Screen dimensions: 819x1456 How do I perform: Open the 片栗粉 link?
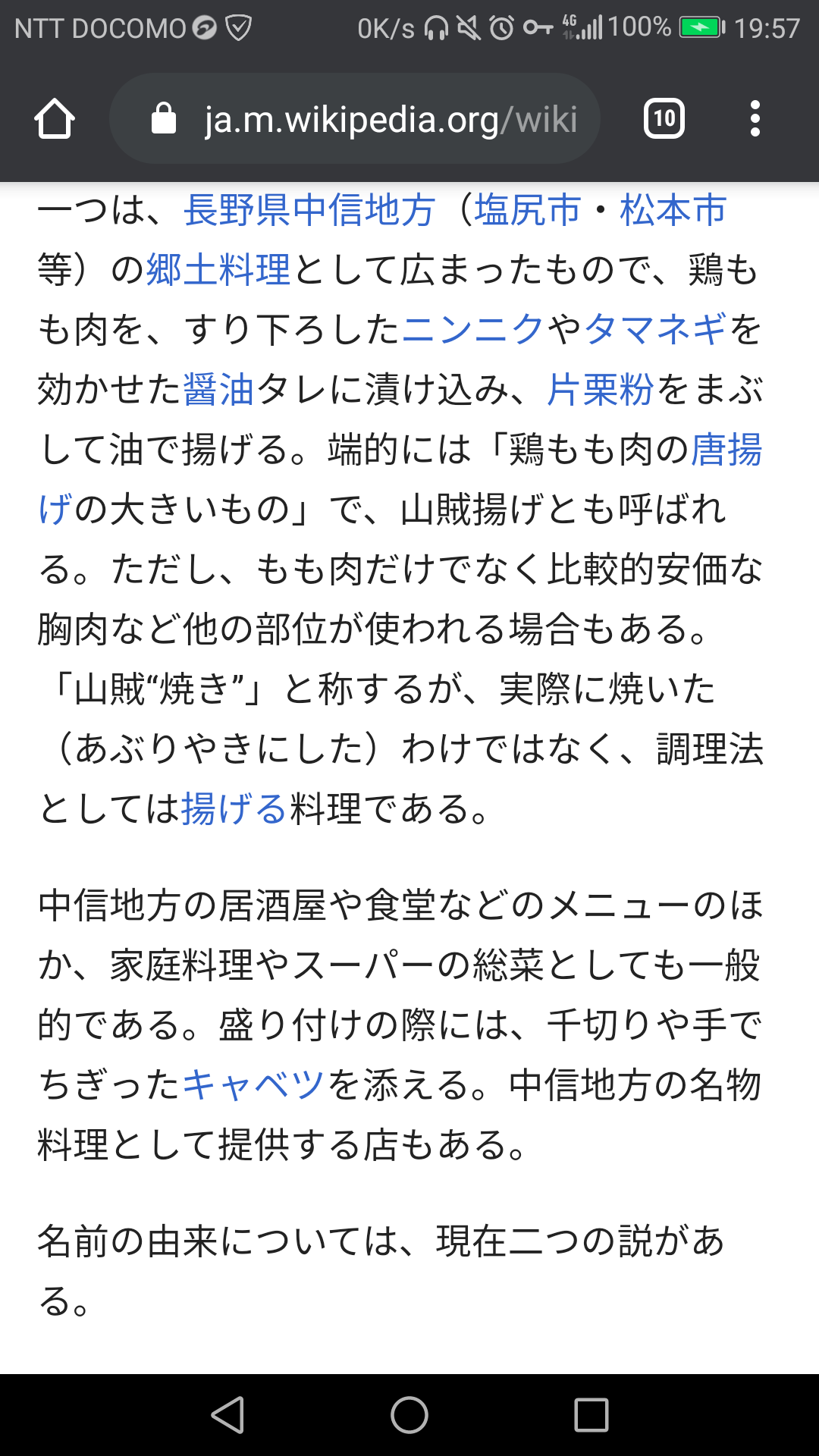[x=601, y=389]
